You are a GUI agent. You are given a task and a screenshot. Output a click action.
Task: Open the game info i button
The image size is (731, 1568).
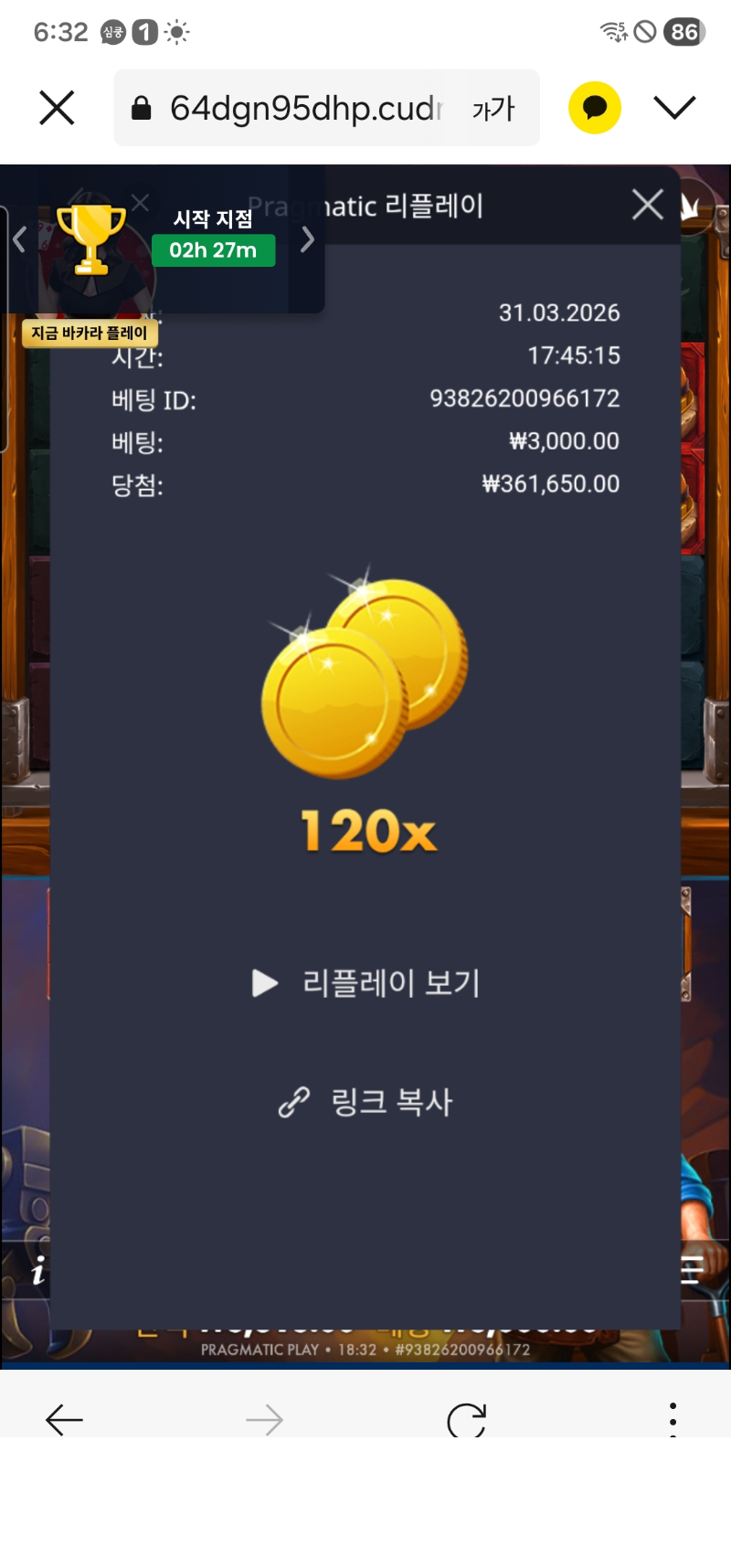point(37,1271)
